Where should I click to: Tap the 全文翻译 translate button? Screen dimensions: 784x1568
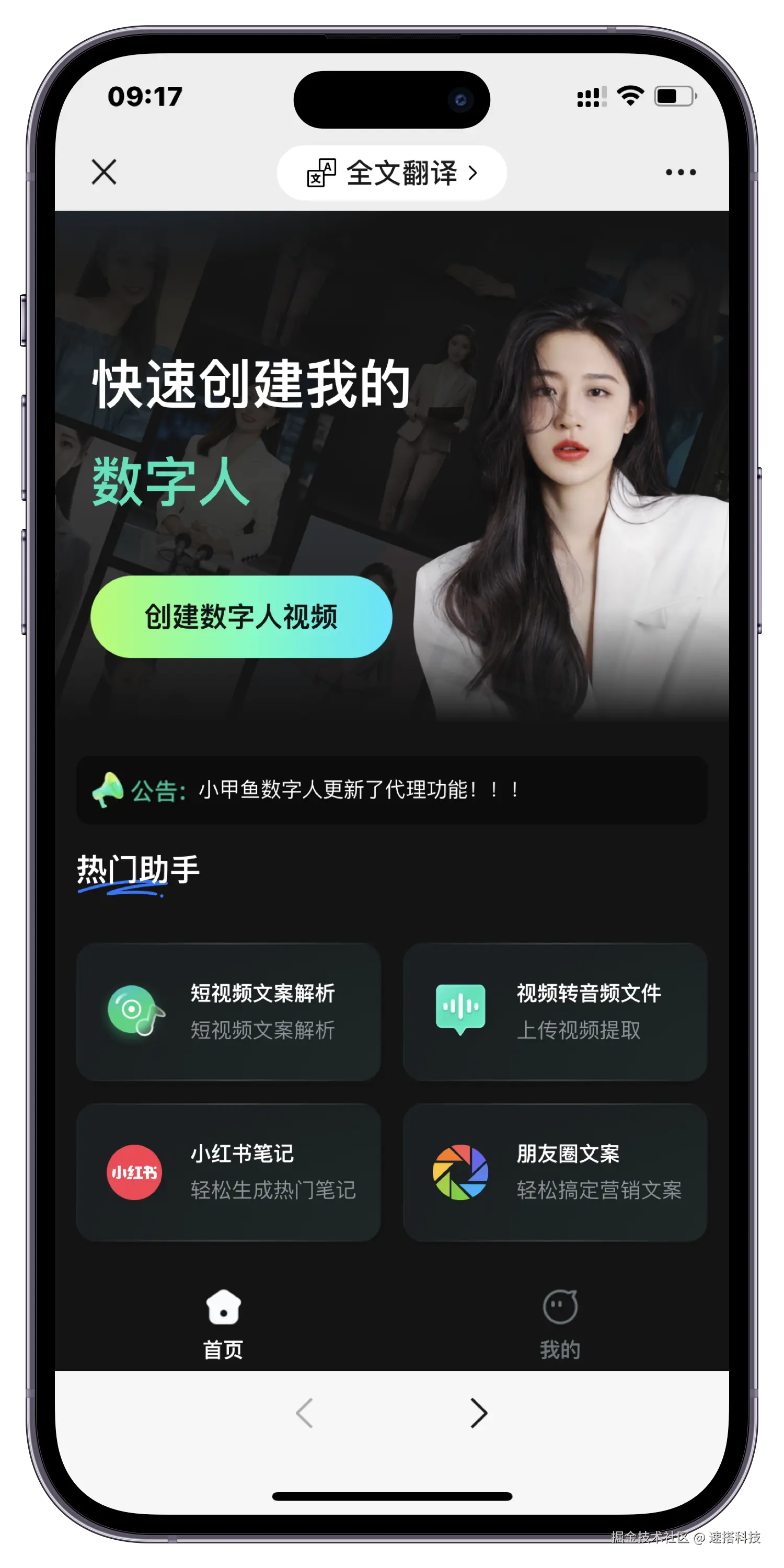click(x=391, y=174)
